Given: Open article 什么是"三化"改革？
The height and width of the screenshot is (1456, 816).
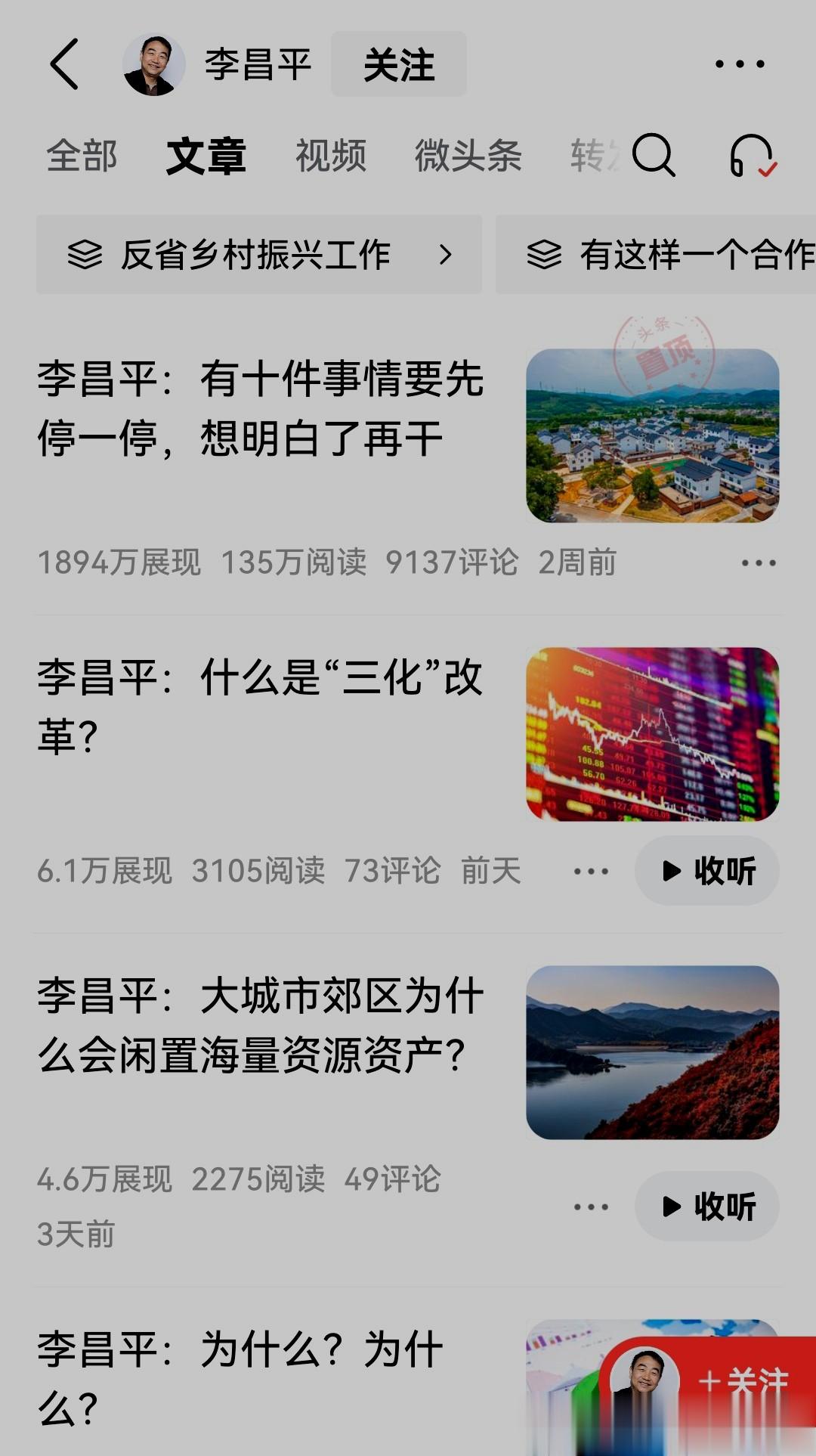Looking at the screenshot, I should [261, 706].
